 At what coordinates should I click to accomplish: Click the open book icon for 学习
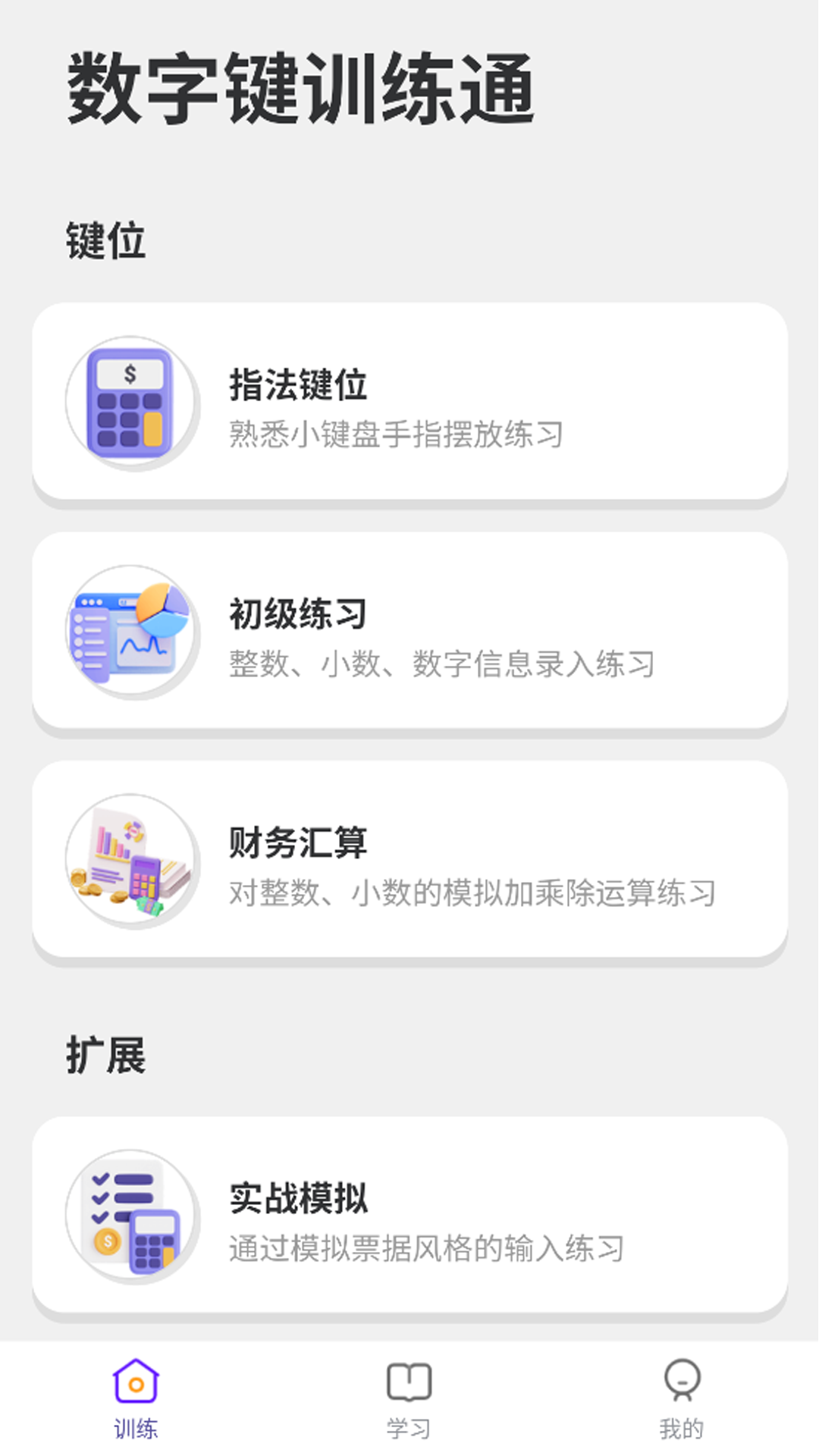[x=409, y=1382]
